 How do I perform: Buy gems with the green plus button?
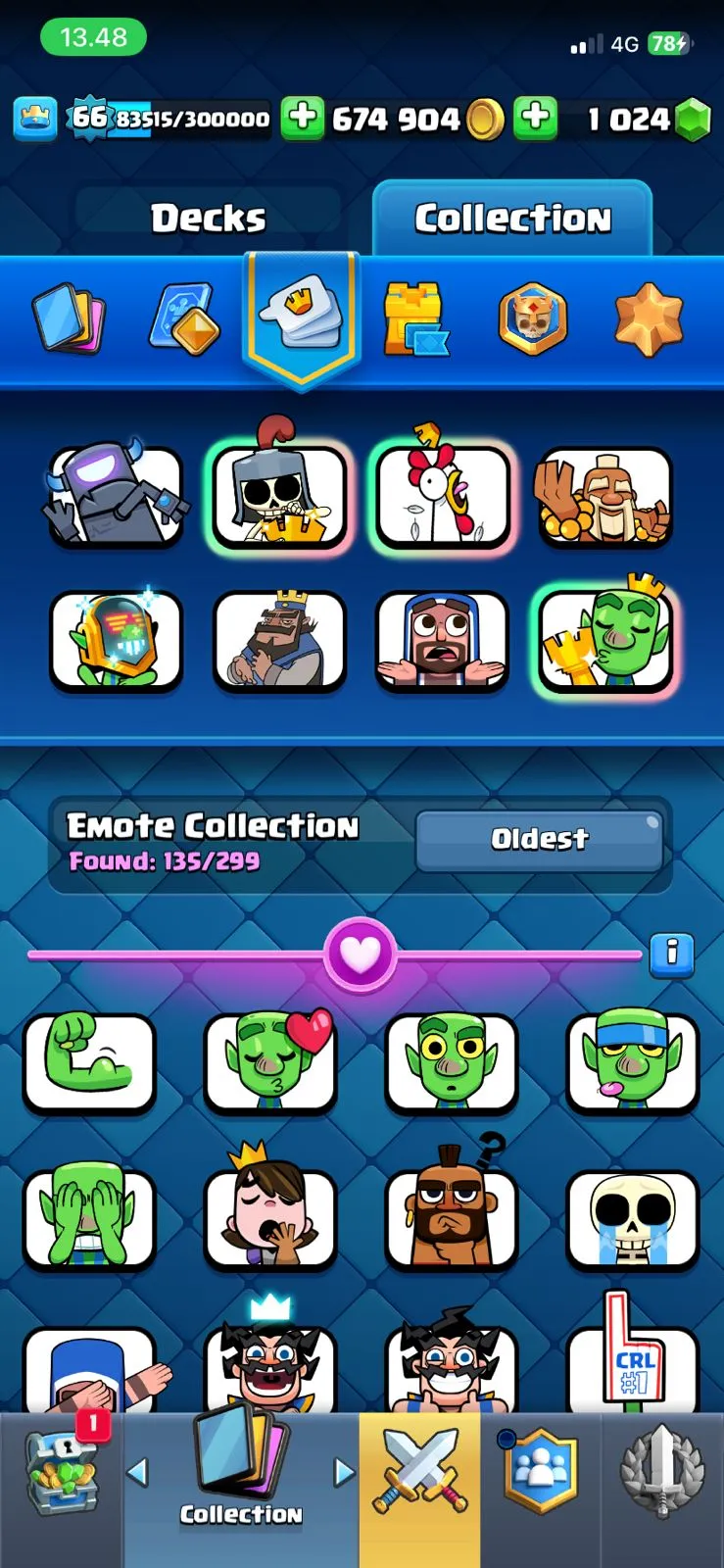click(535, 119)
